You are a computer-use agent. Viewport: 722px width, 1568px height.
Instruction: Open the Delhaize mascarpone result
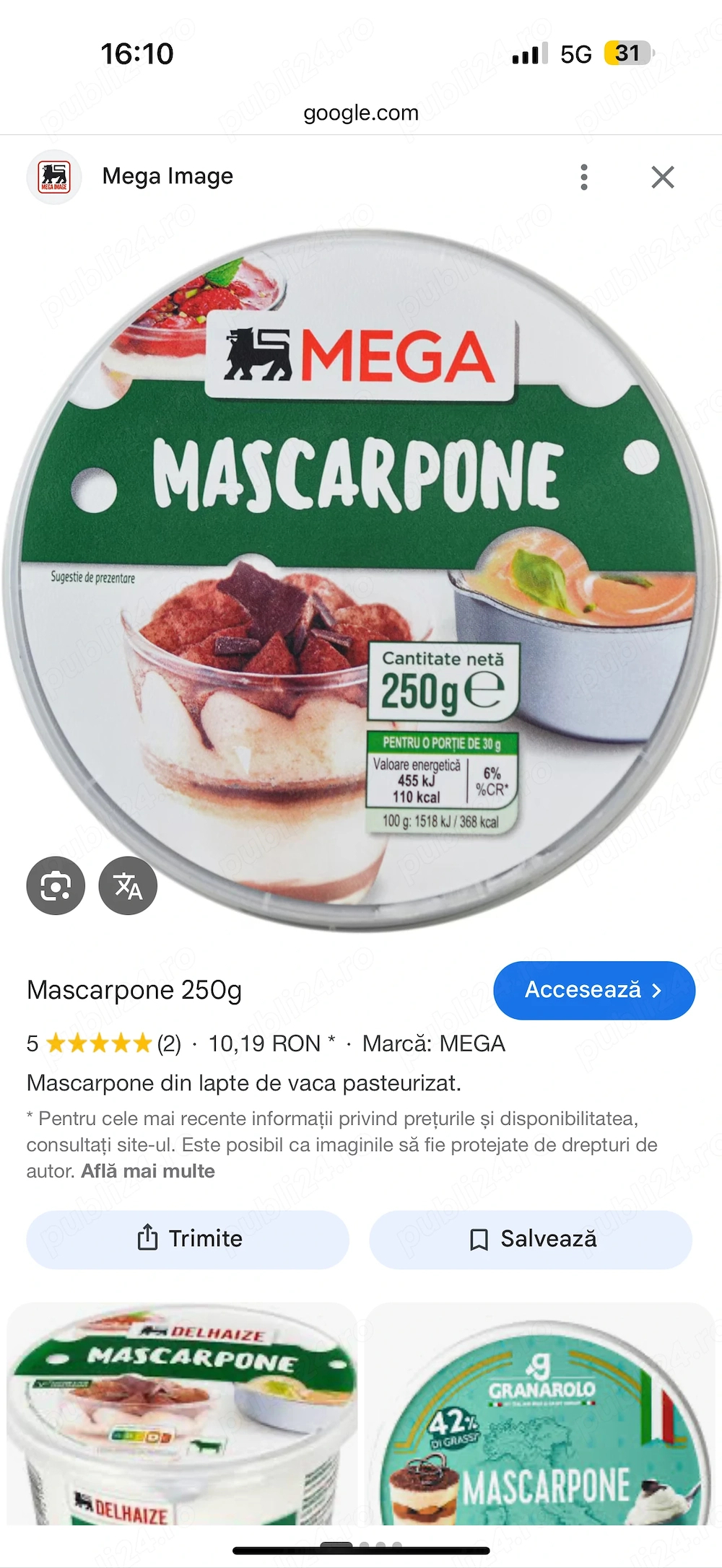(182, 1414)
